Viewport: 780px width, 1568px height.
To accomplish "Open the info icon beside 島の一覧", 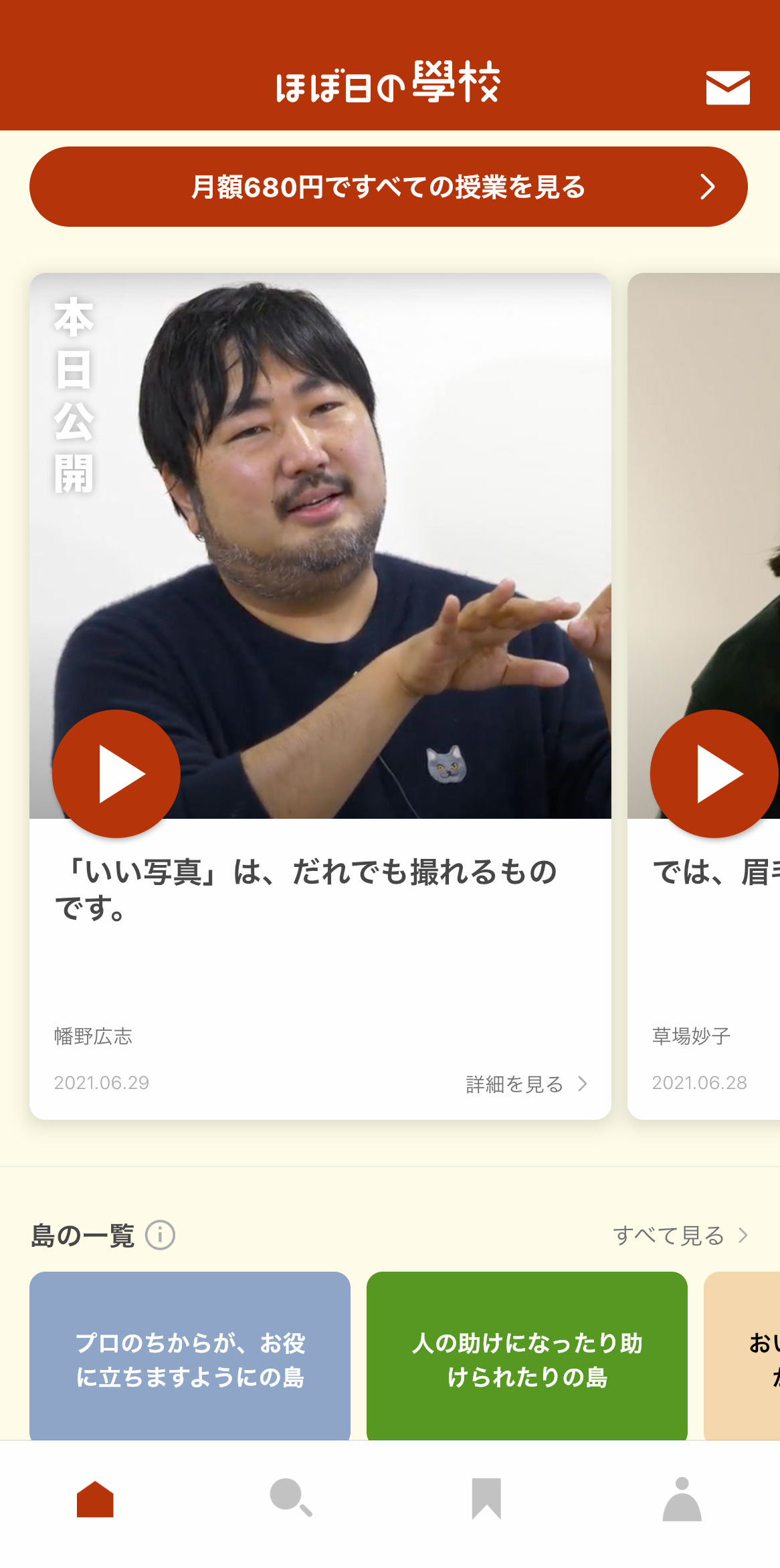I will tap(161, 1235).
